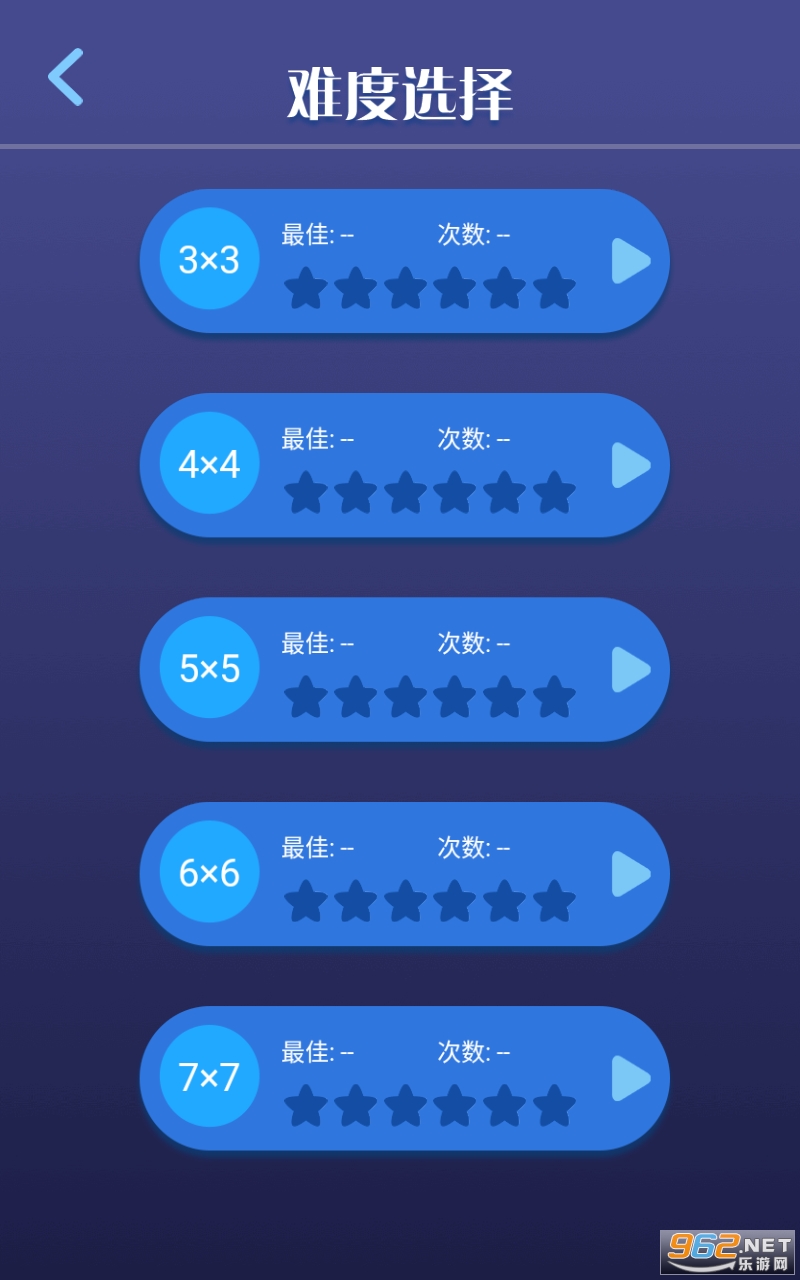
Task: Start the 7×7 difficulty level
Action: click(631, 1078)
